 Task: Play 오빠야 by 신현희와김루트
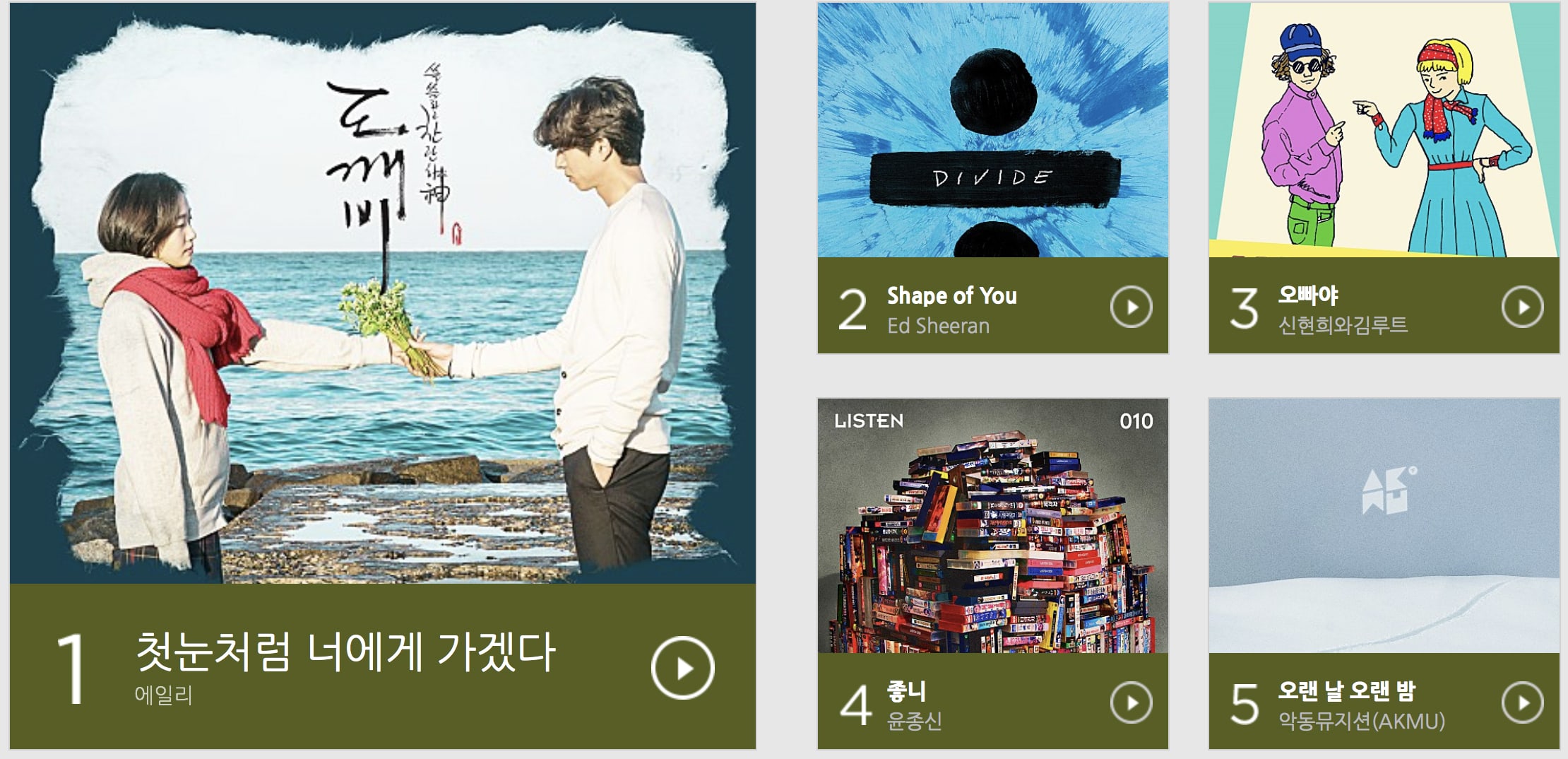pos(1522,307)
